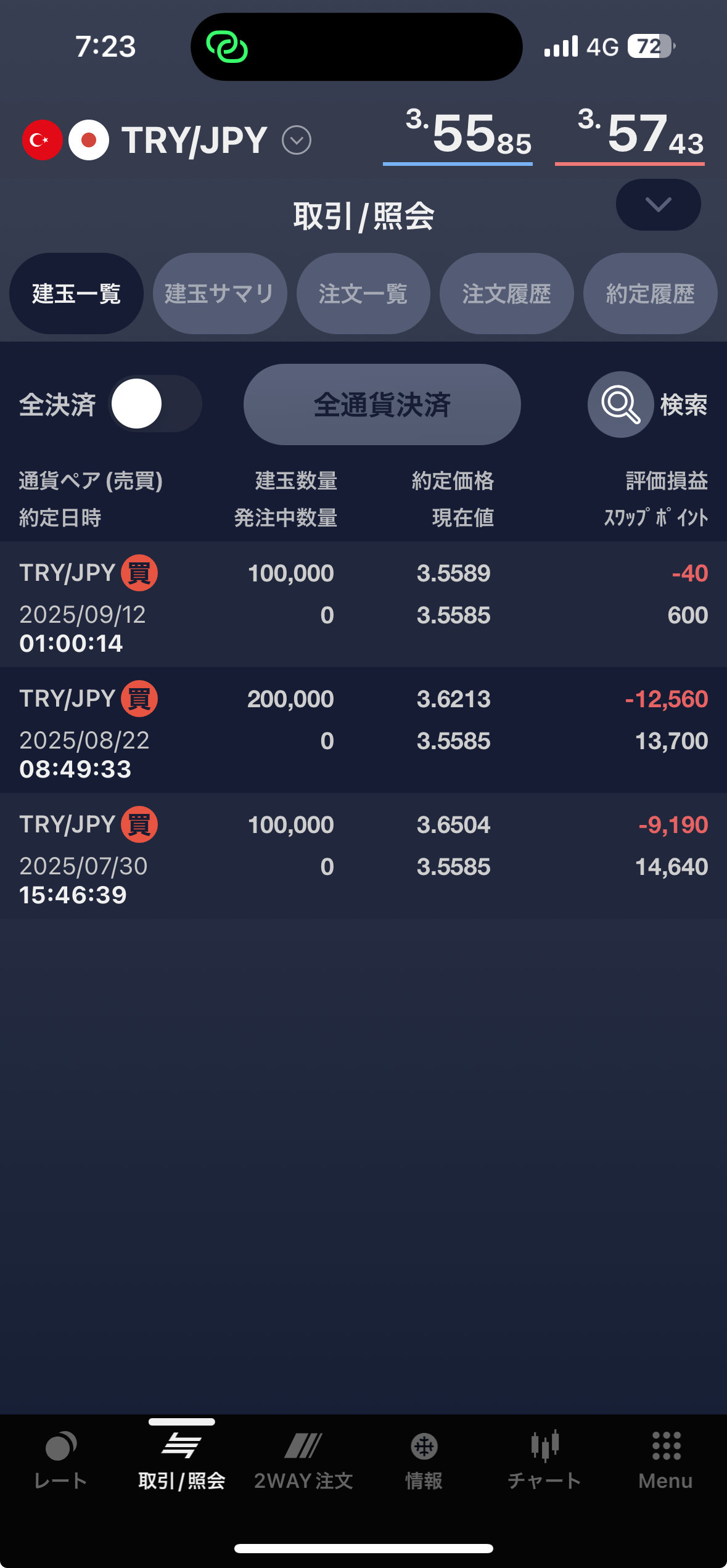Open the 2WAY注文 tab
727x1568 pixels.
303,1460
